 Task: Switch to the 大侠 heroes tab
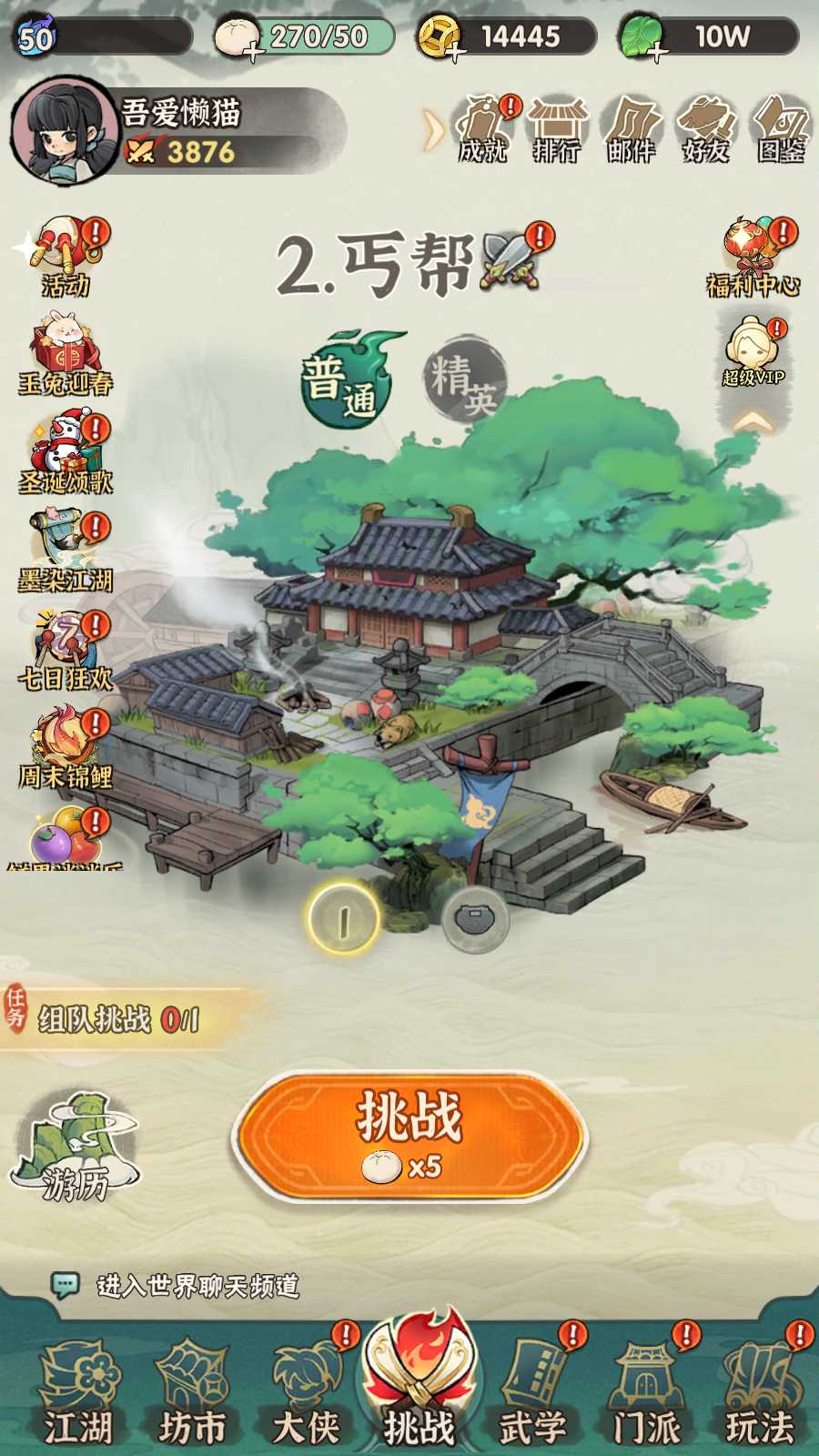click(x=307, y=1392)
